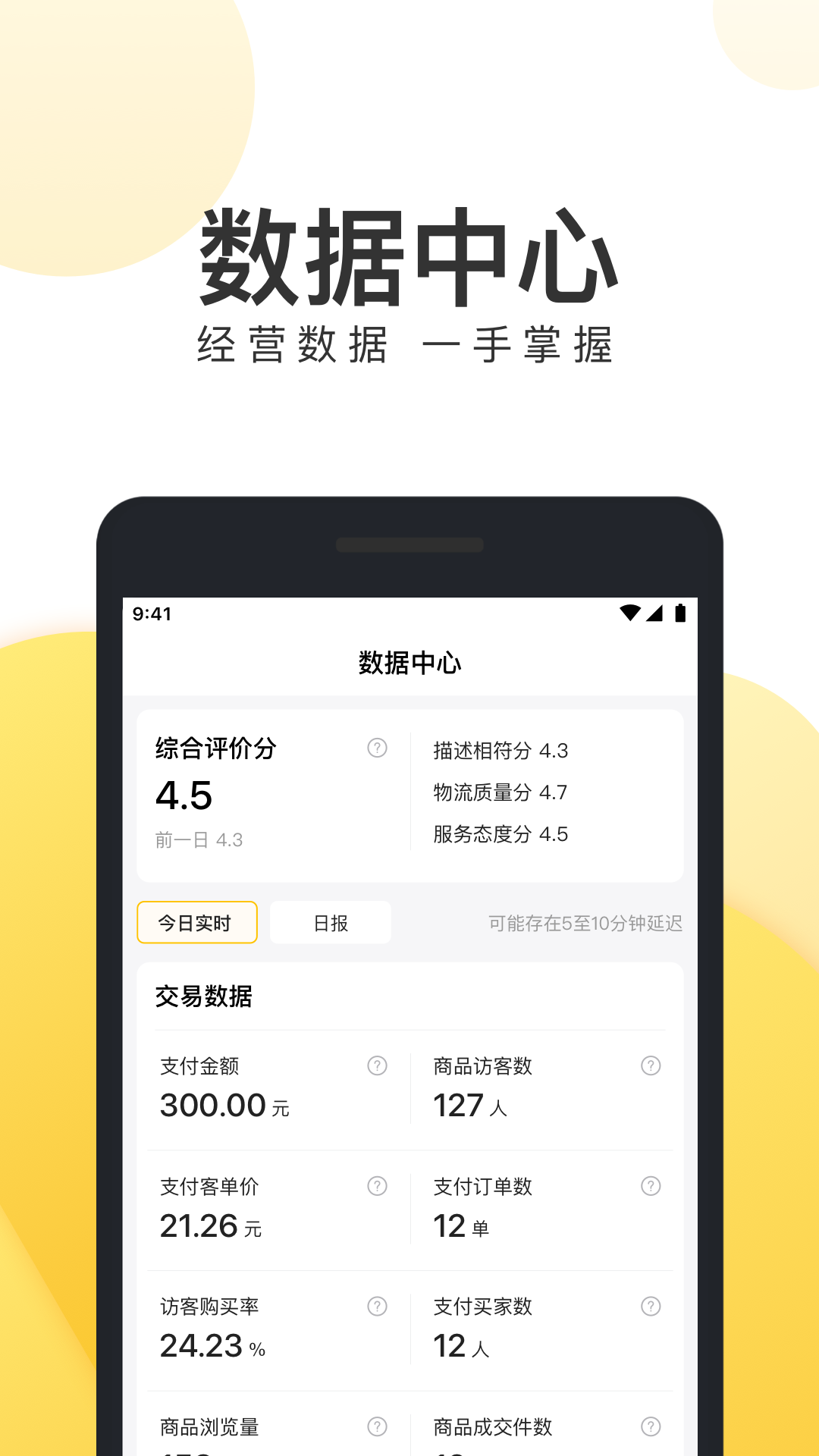Open help tooltip for 商品访客数
Image resolution: width=819 pixels, height=1456 pixels.
coord(651,1066)
